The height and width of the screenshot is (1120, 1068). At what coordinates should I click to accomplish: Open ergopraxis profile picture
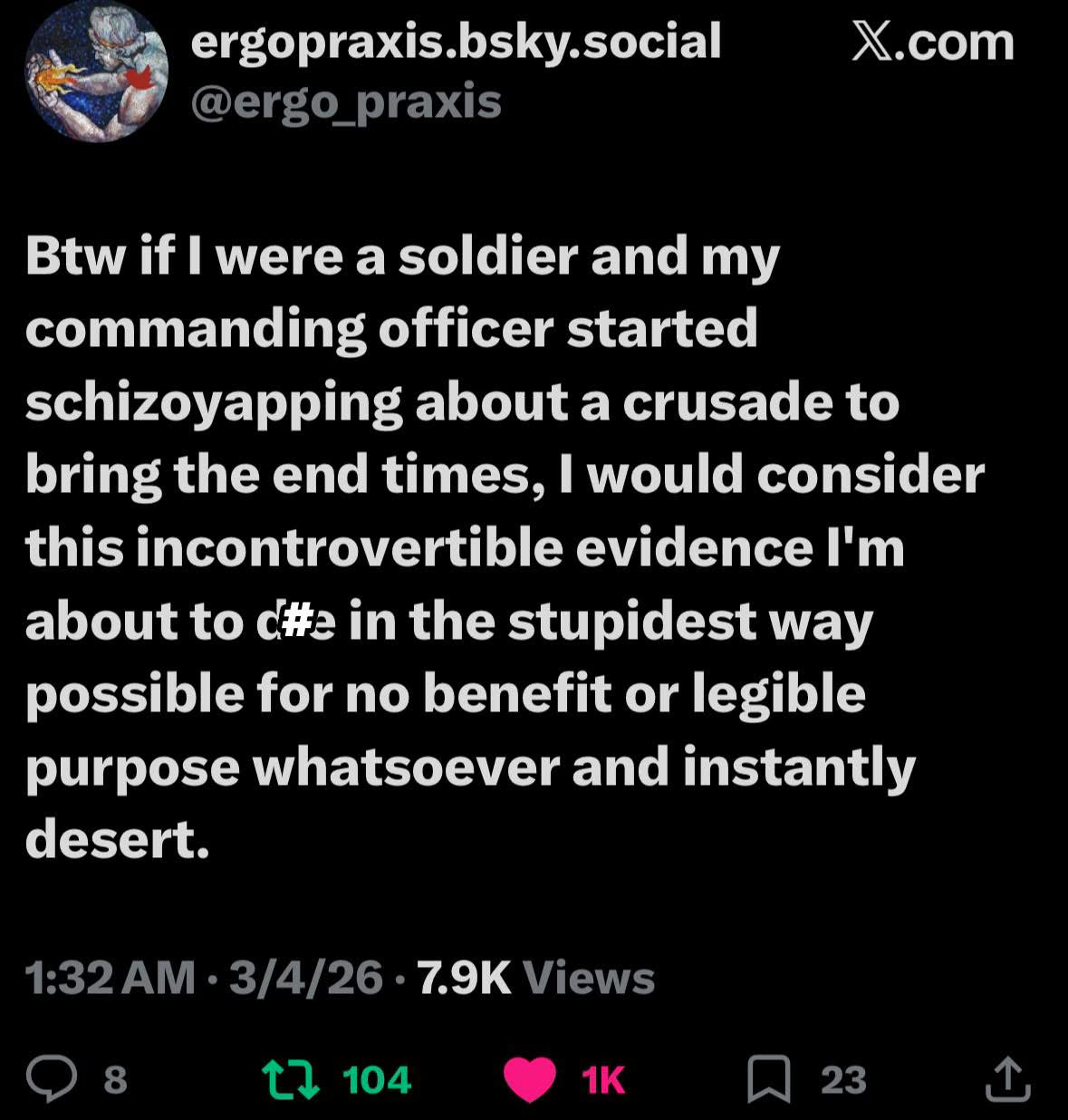(x=96, y=72)
